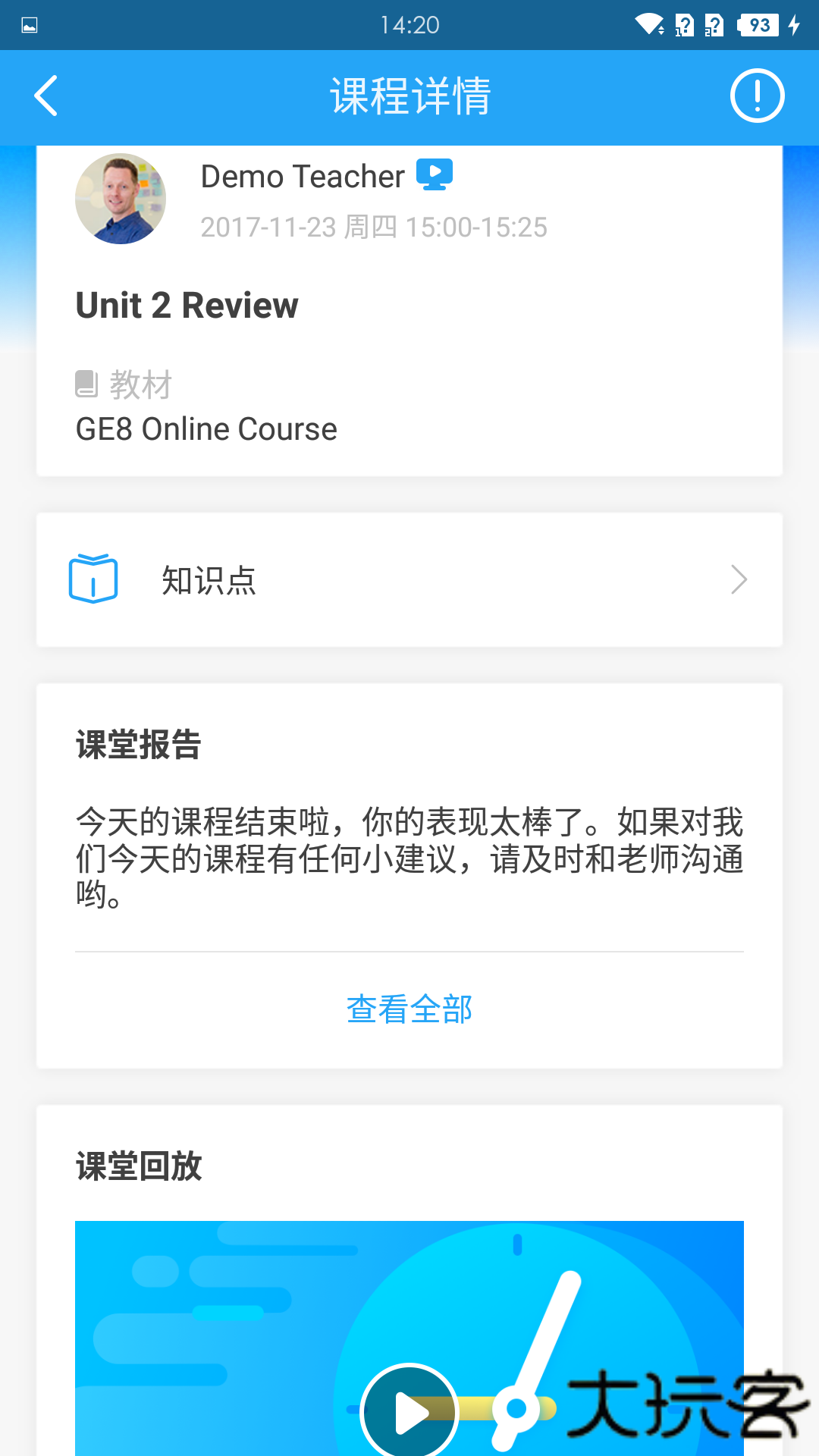Select the Wi-Fi icon in the status bar
819x1456 pixels.
click(648, 23)
